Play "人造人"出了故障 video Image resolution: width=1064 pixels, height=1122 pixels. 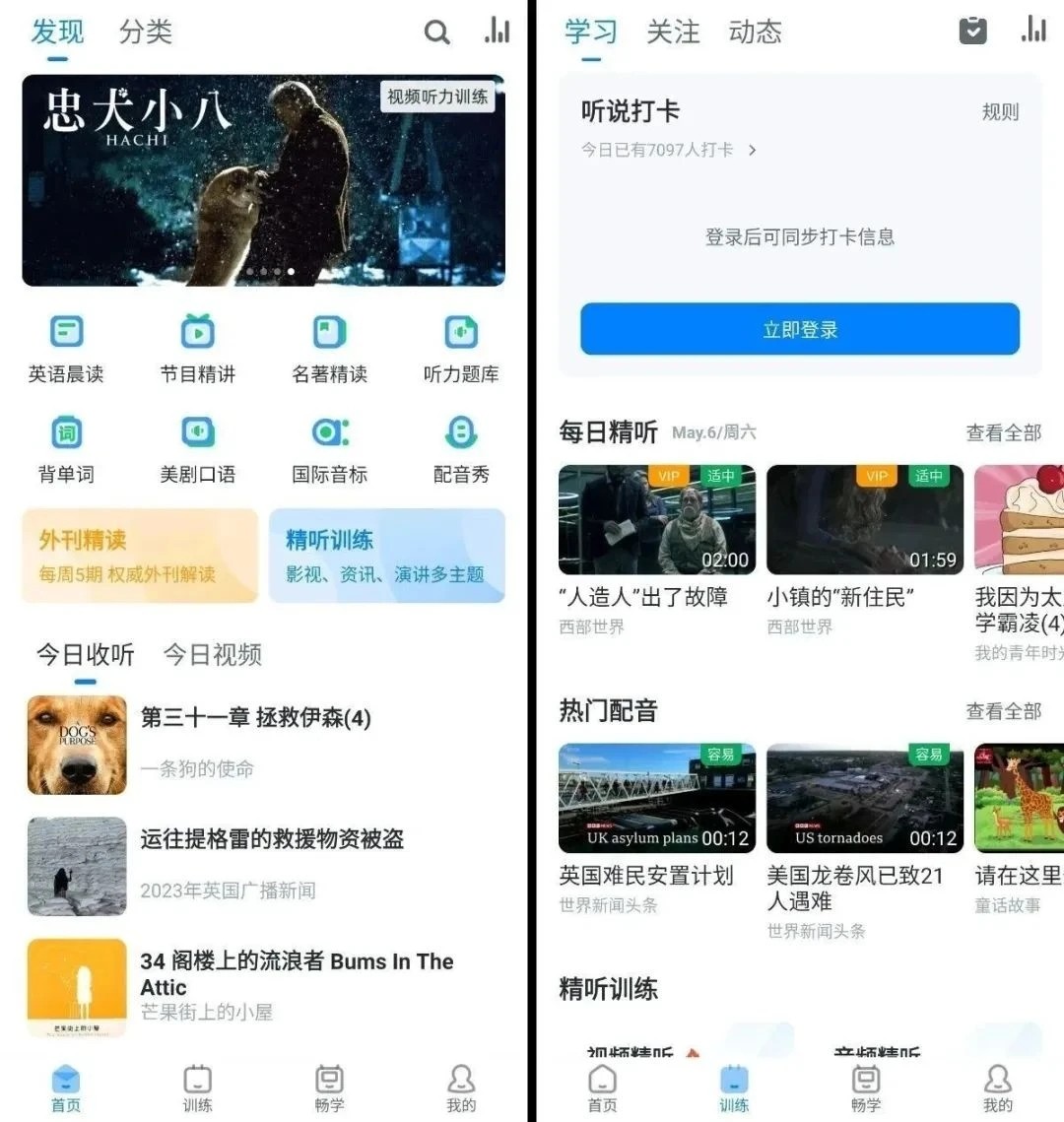point(656,520)
